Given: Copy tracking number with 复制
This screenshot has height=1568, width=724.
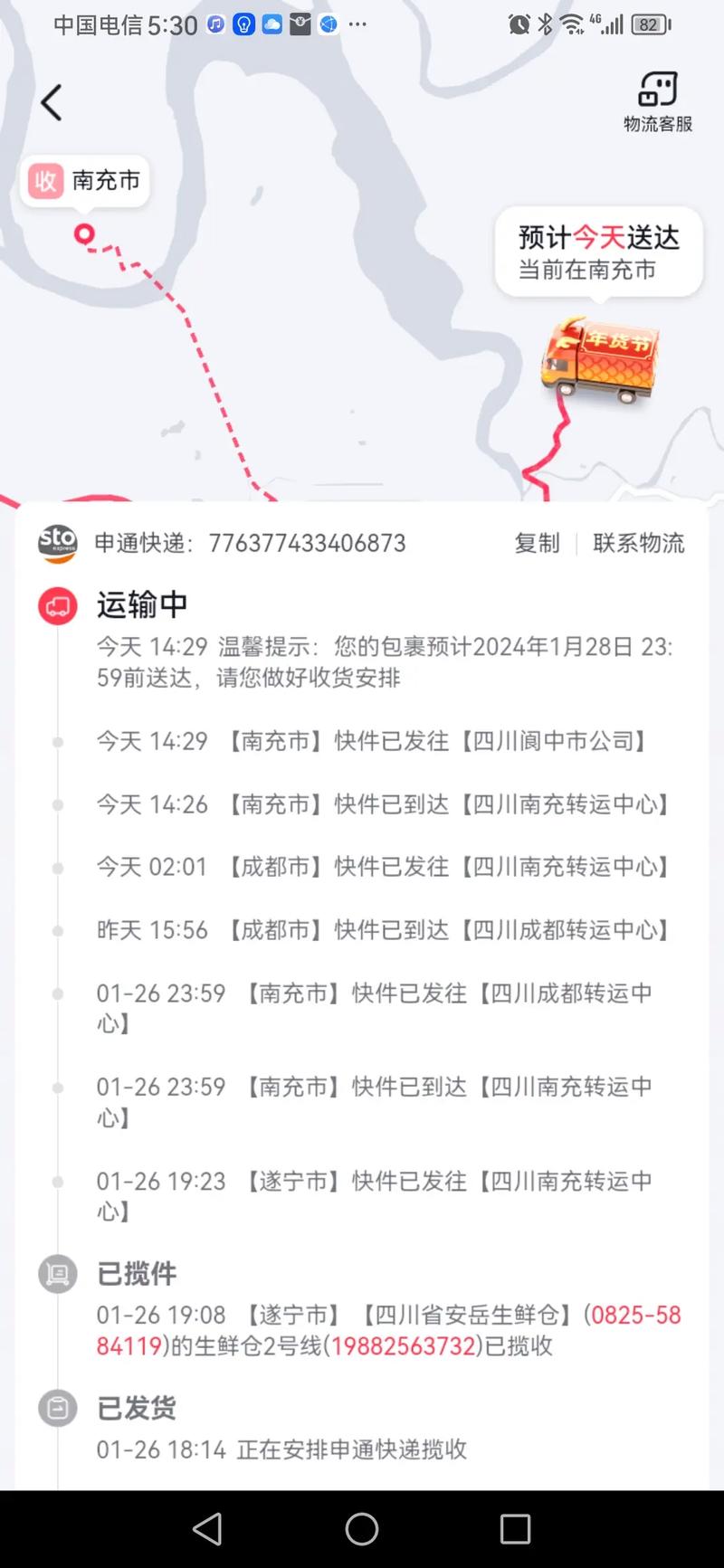Looking at the screenshot, I should pyautogui.click(x=536, y=543).
